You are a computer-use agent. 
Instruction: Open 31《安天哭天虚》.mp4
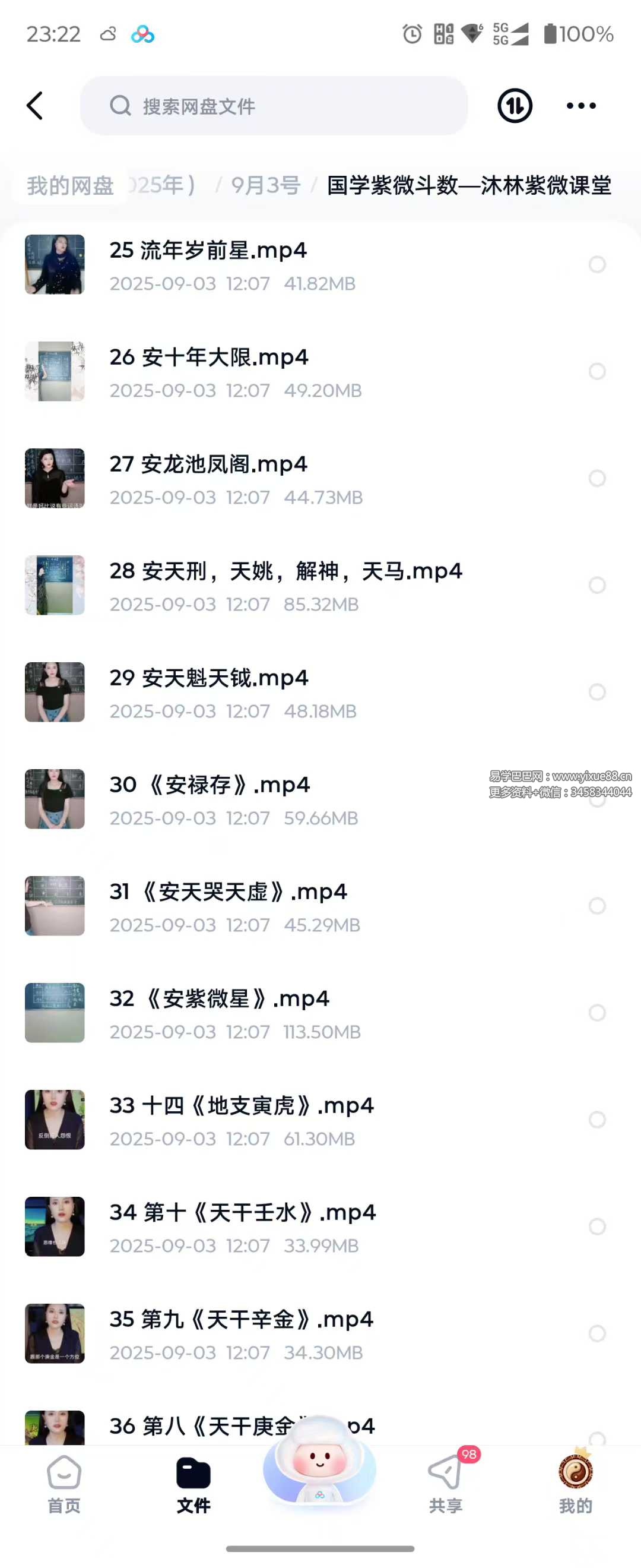[228, 892]
